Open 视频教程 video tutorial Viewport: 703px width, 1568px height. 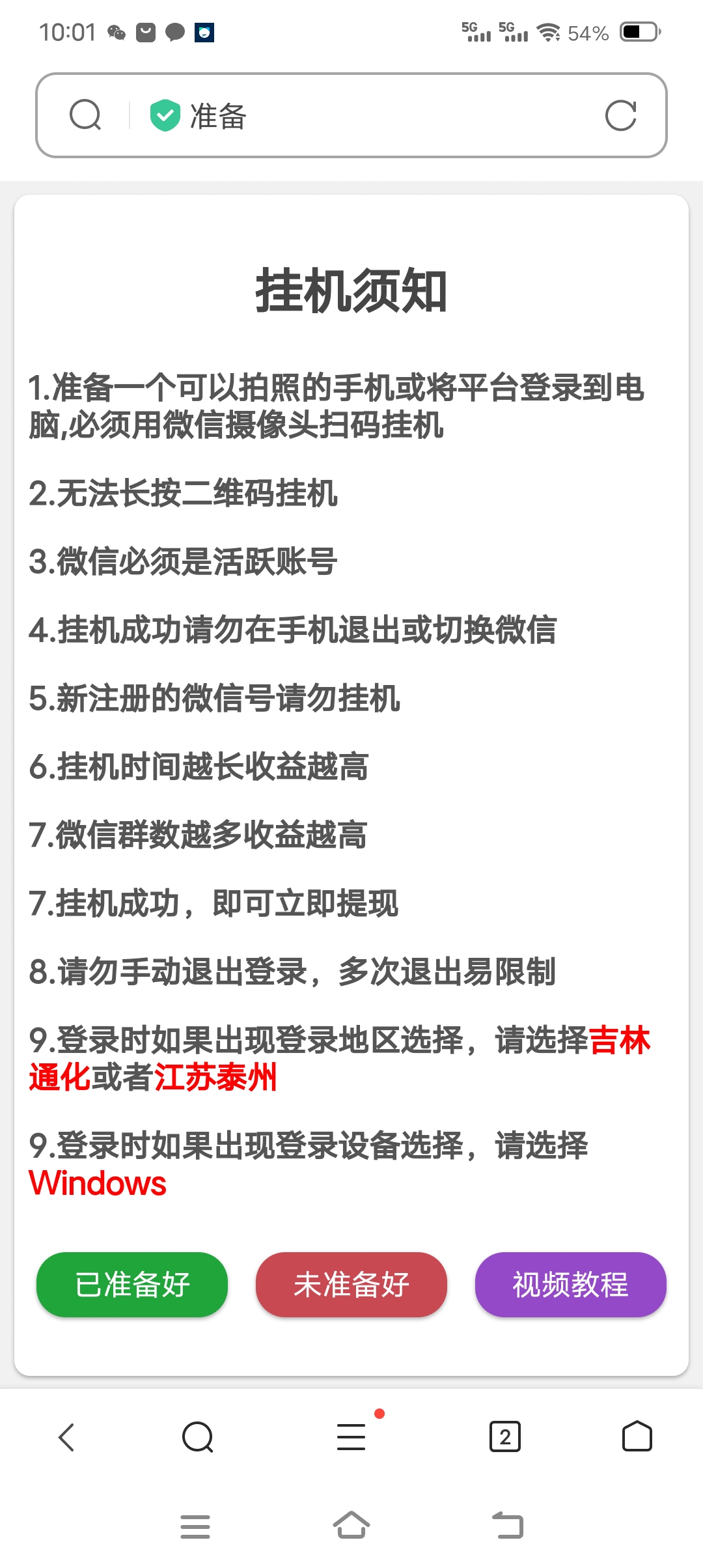click(x=571, y=1285)
